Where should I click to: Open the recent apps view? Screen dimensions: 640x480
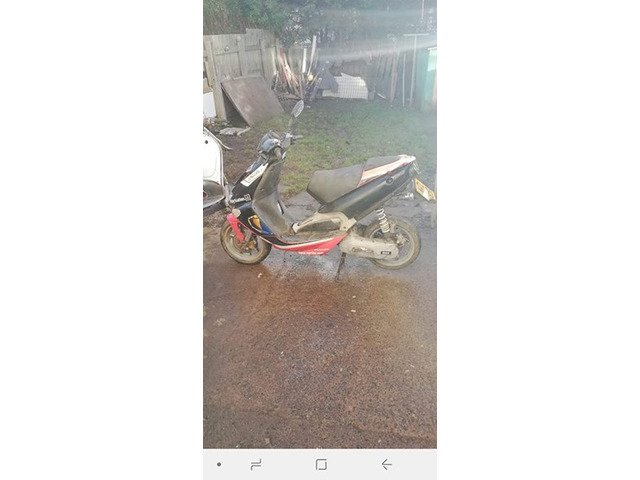(256, 464)
